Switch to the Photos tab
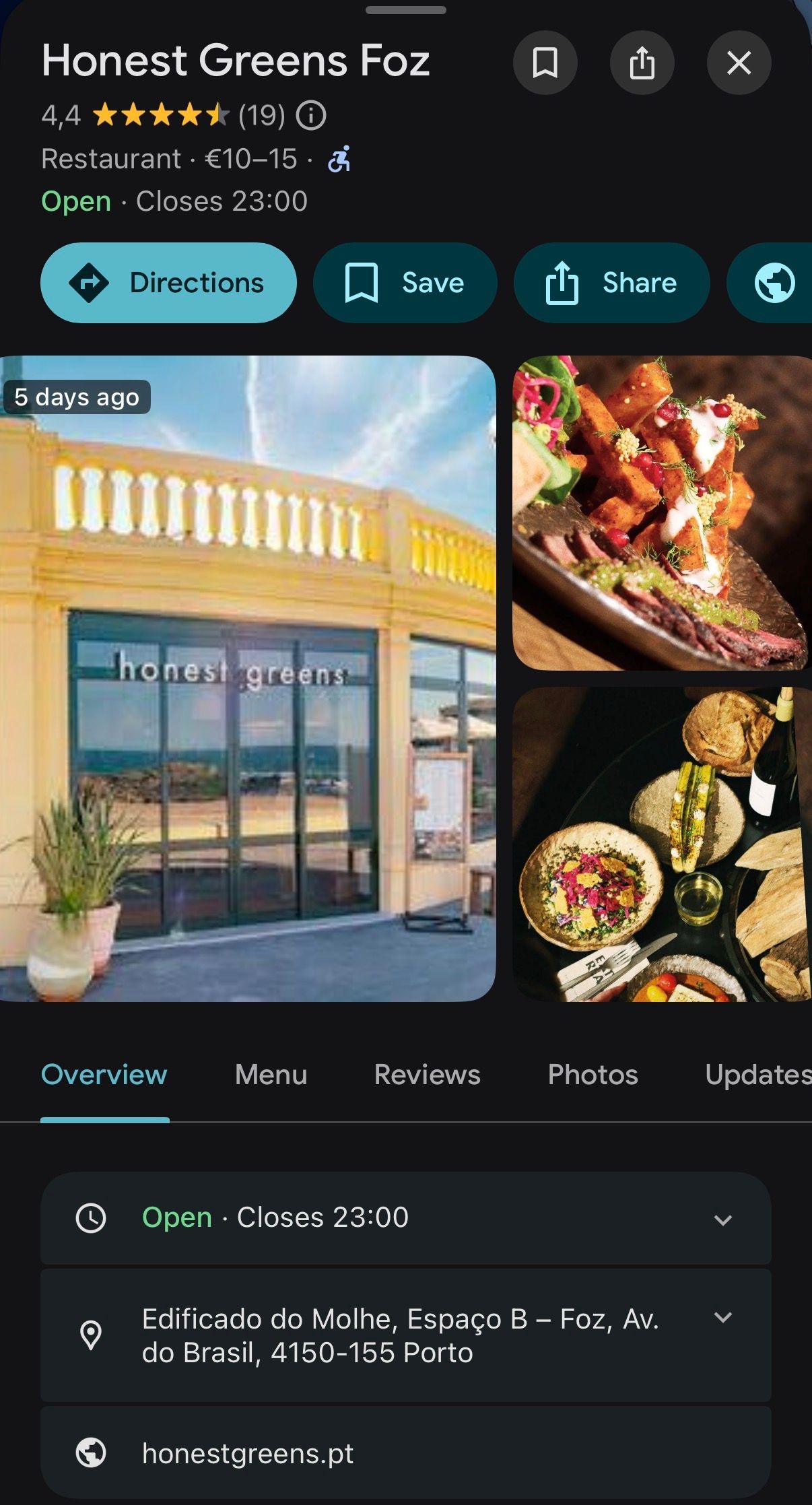 (593, 1075)
